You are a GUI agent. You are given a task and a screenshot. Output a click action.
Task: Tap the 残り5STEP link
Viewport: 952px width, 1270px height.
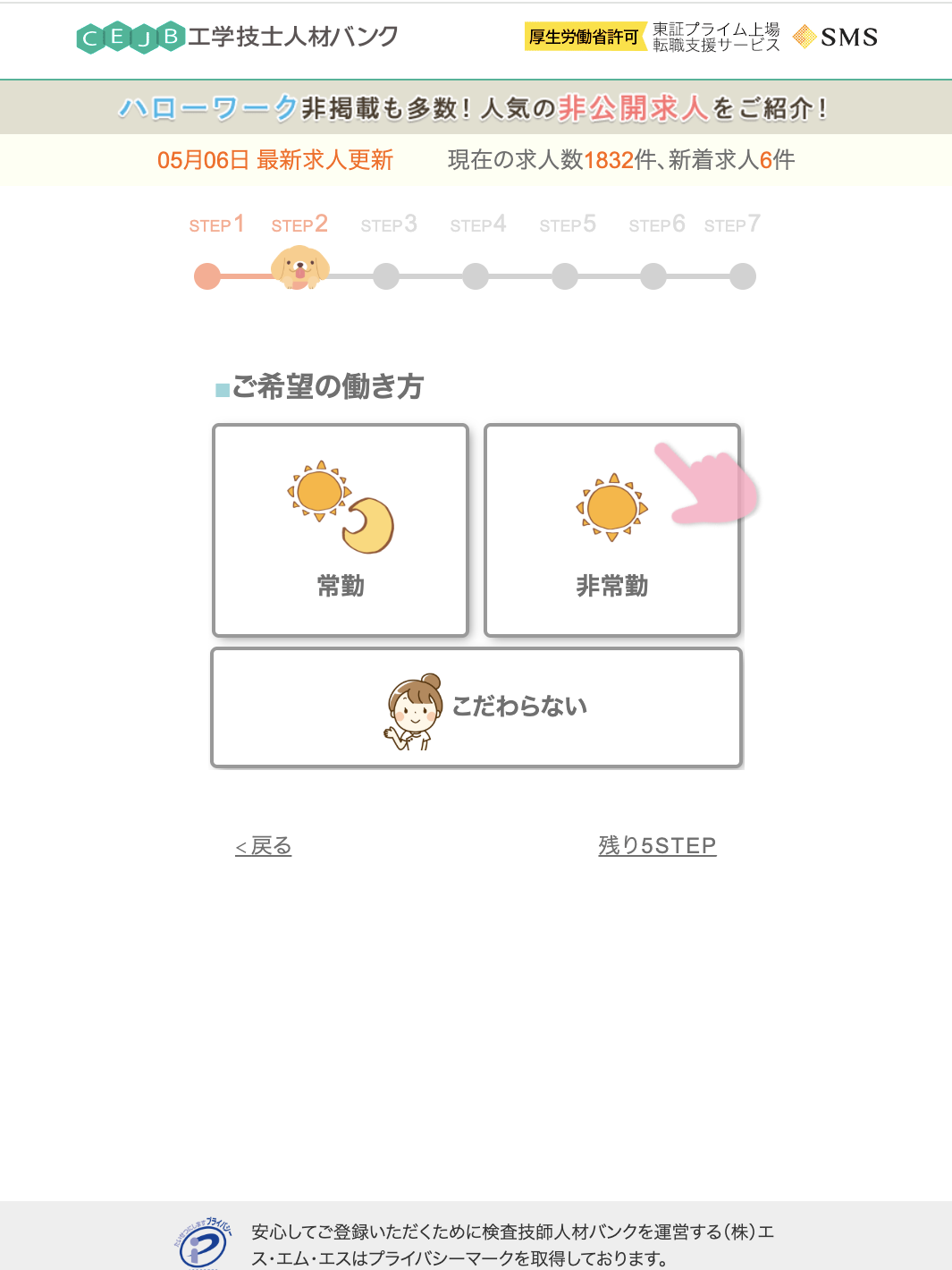(657, 846)
